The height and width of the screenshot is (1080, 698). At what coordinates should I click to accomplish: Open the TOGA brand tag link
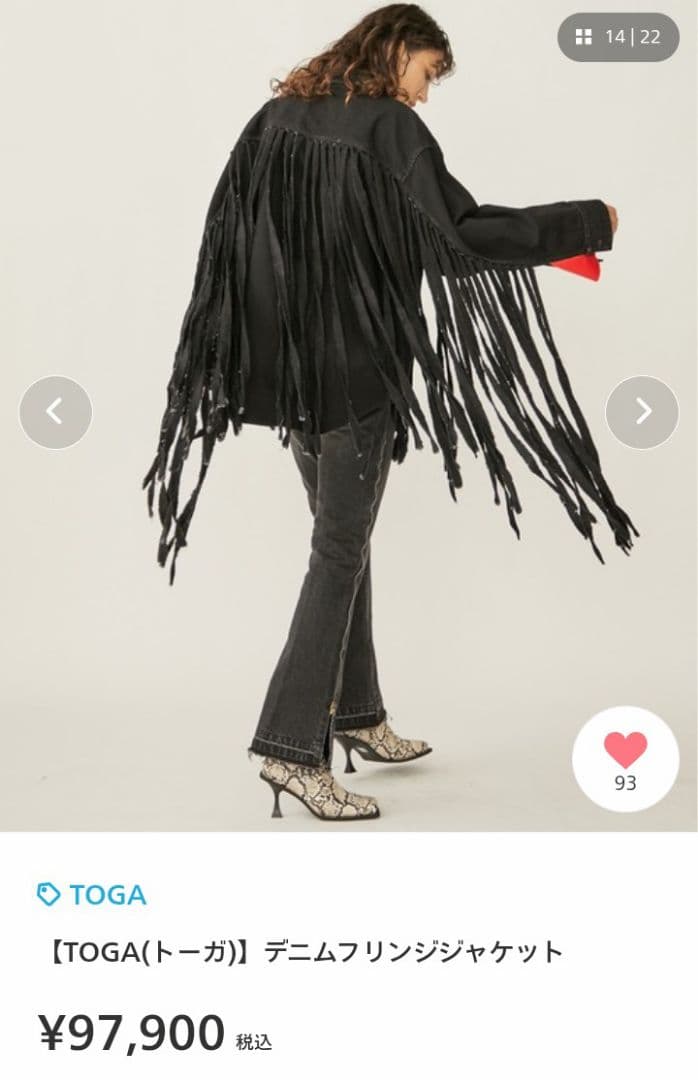(92, 894)
